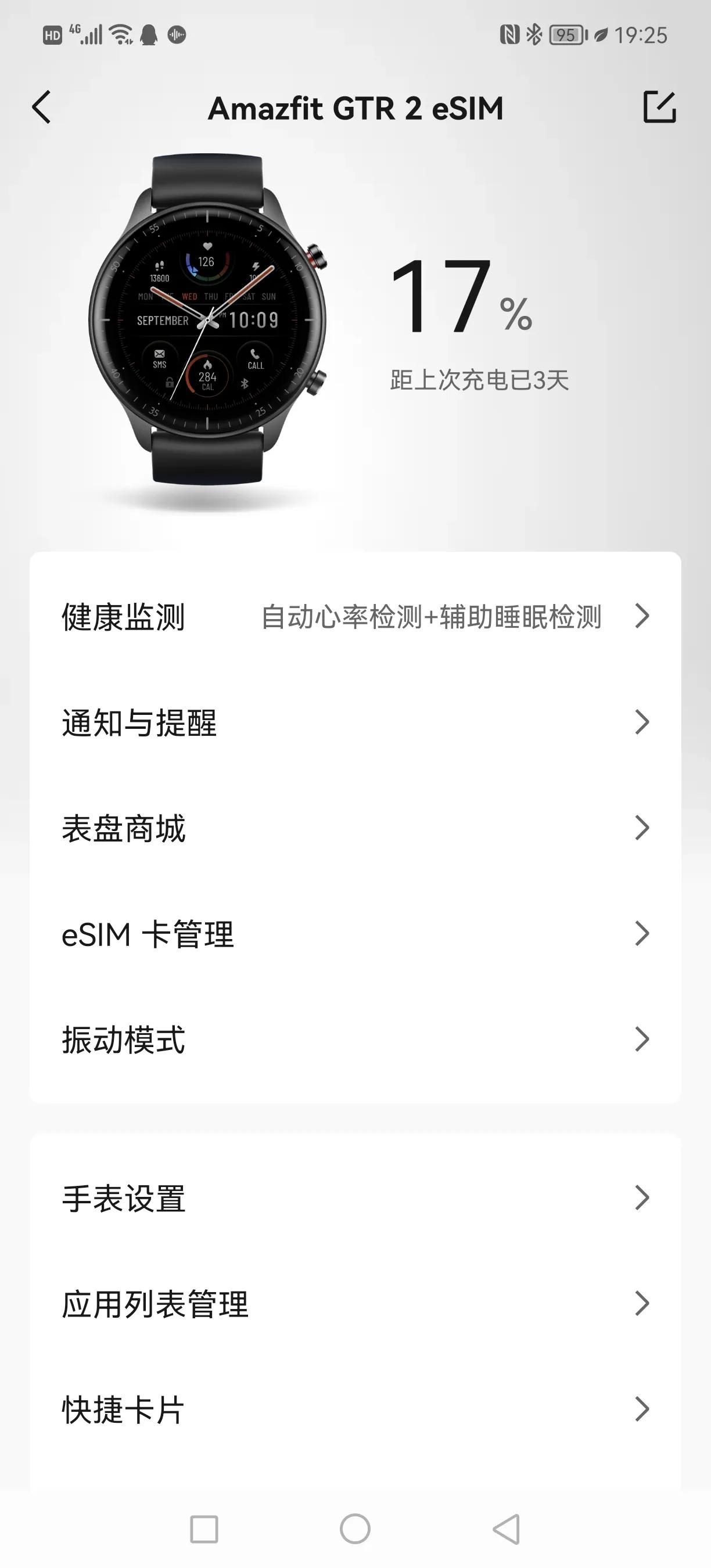Select 自动心率检测+辅助睡眠检测 summary text

click(431, 617)
